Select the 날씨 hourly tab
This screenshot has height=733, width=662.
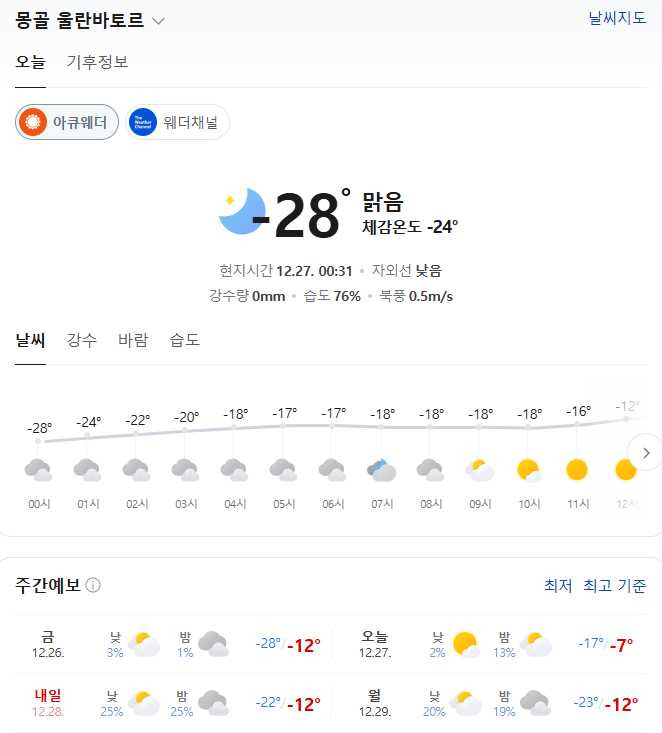30,340
